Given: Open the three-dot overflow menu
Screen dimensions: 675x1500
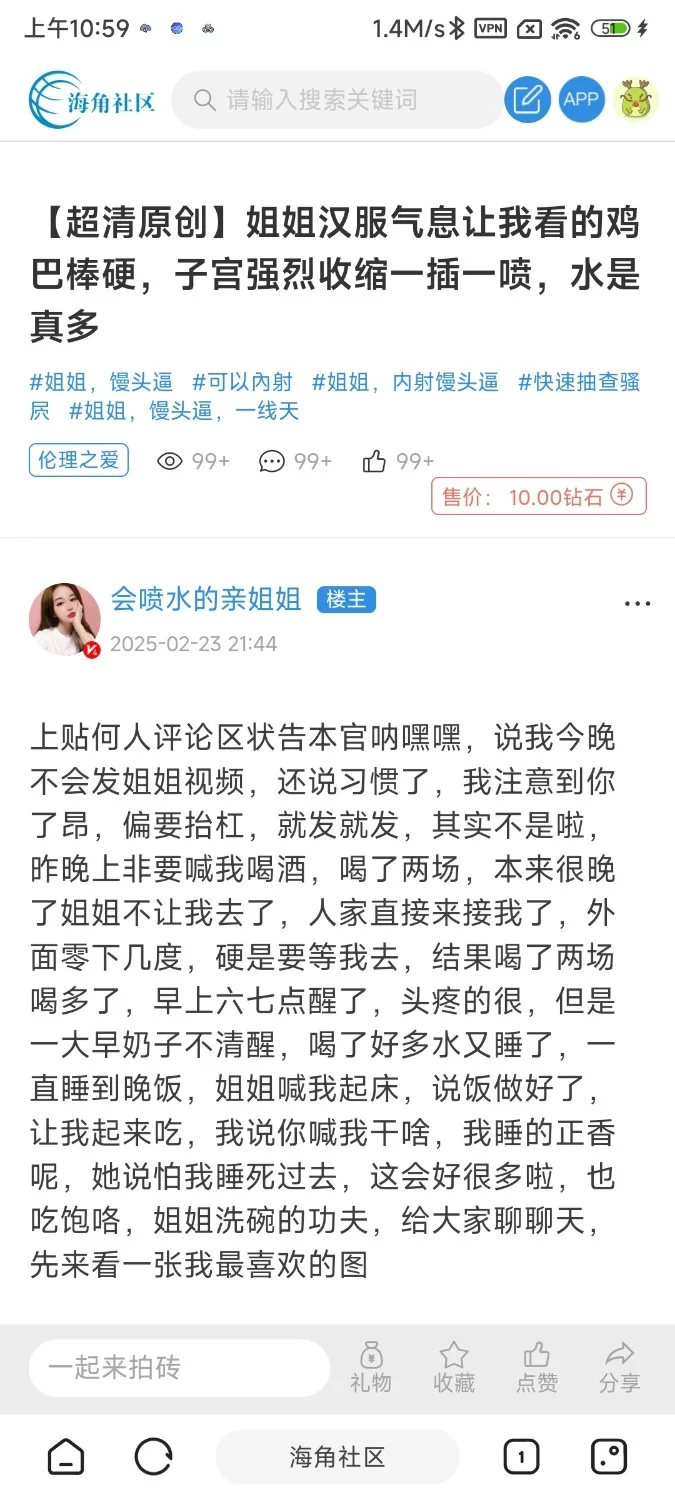Looking at the screenshot, I should tap(637, 604).
